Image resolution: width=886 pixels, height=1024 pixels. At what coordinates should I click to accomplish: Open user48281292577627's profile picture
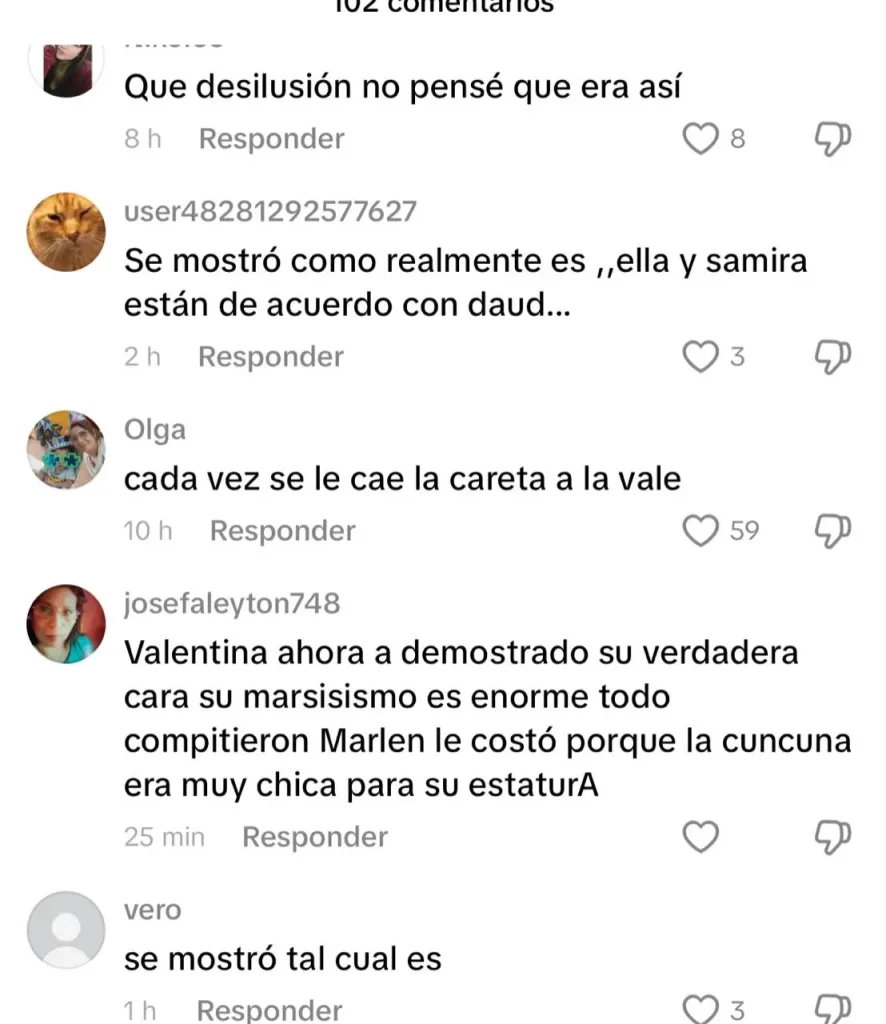coord(66,232)
